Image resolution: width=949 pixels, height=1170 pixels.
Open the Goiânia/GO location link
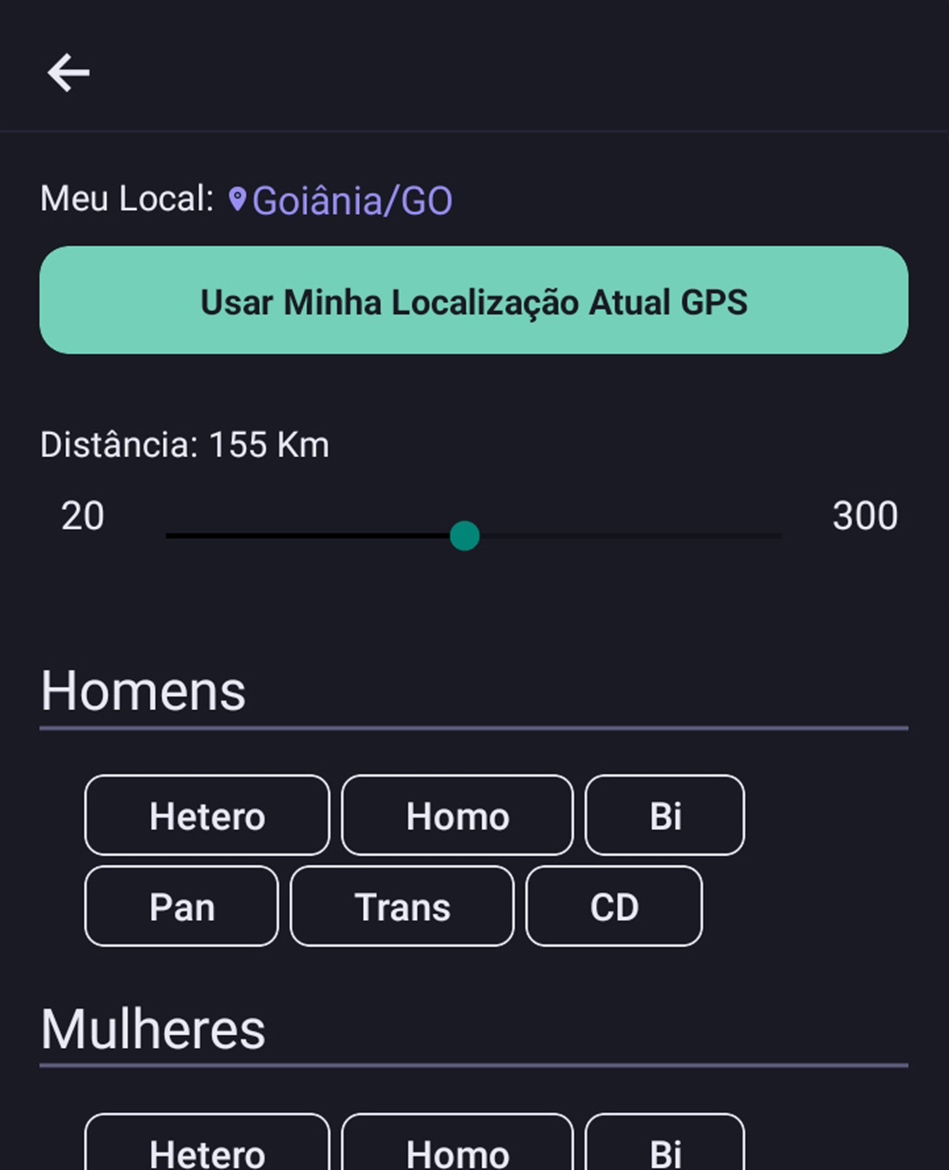pyautogui.click(x=352, y=200)
